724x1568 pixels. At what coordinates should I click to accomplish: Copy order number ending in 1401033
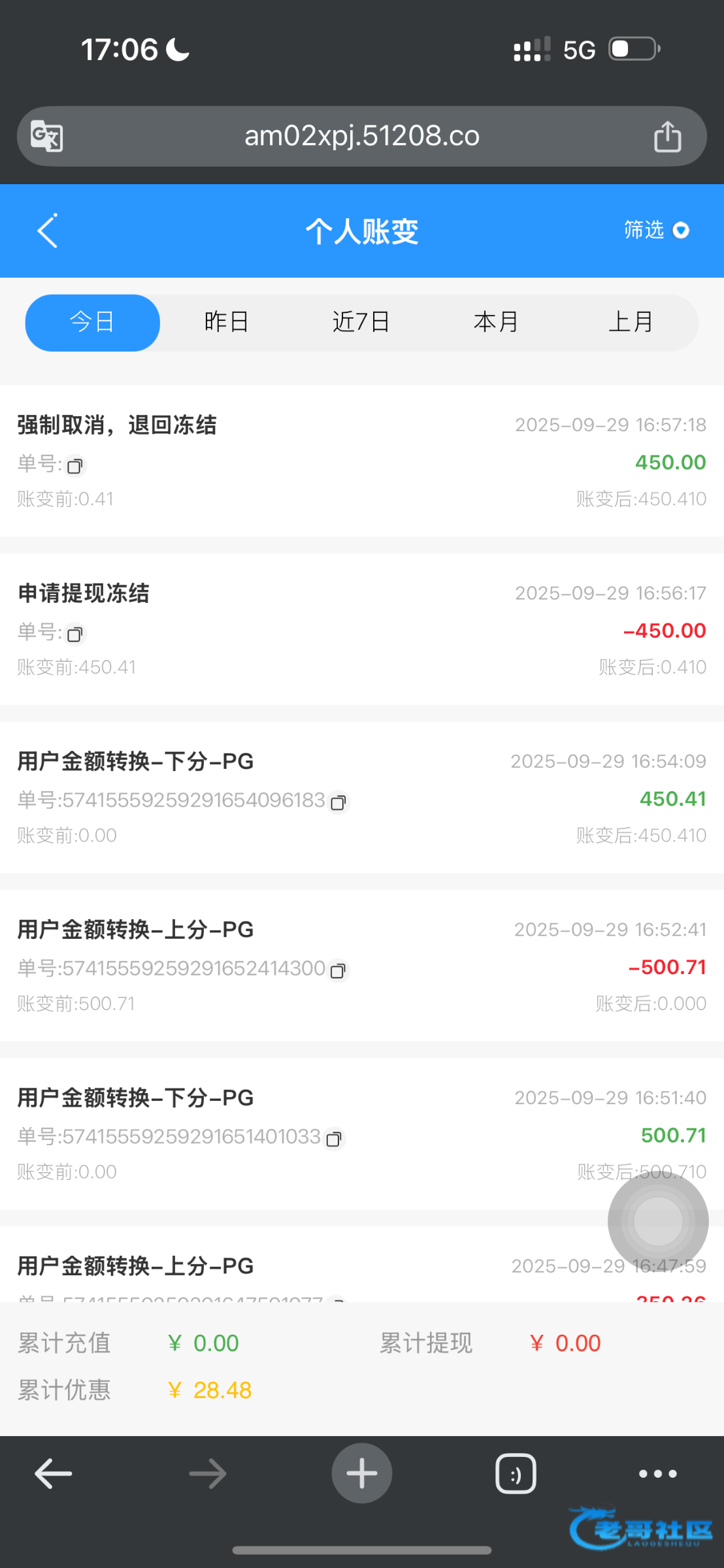pos(334,1139)
